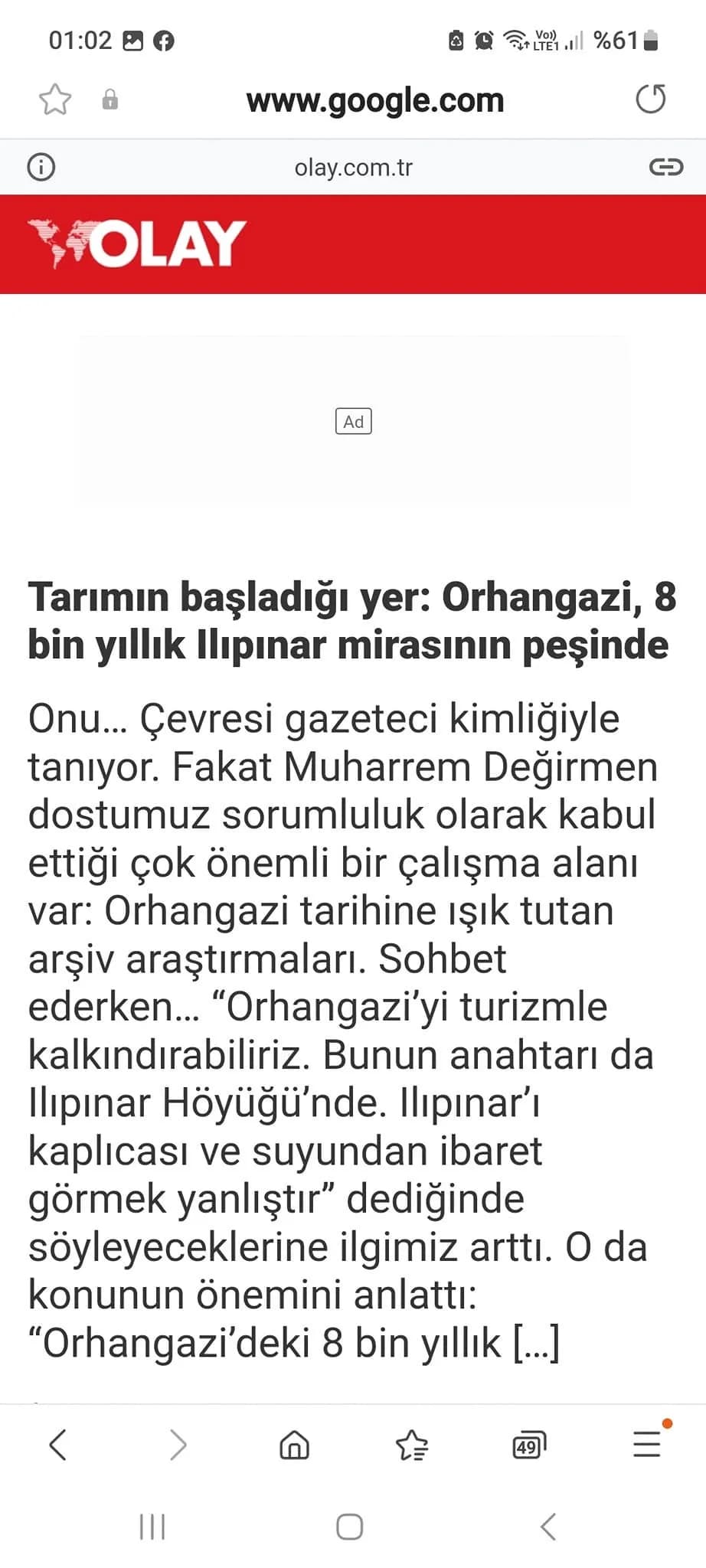Reload the page
706x1568 pixels.
(651, 100)
